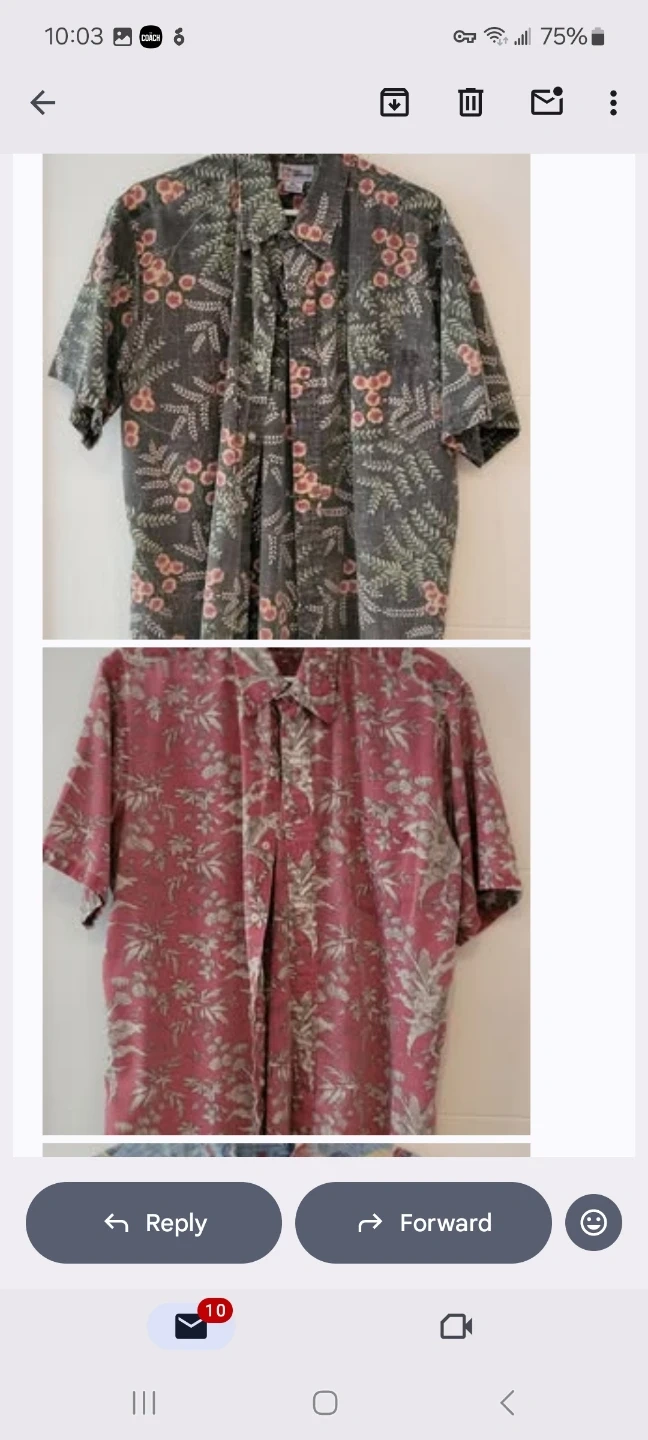Image resolution: width=648 pixels, height=1440 pixels.
Task: Add an emoji reaction
Action: pyautogui.click(x=593, y=1223)
